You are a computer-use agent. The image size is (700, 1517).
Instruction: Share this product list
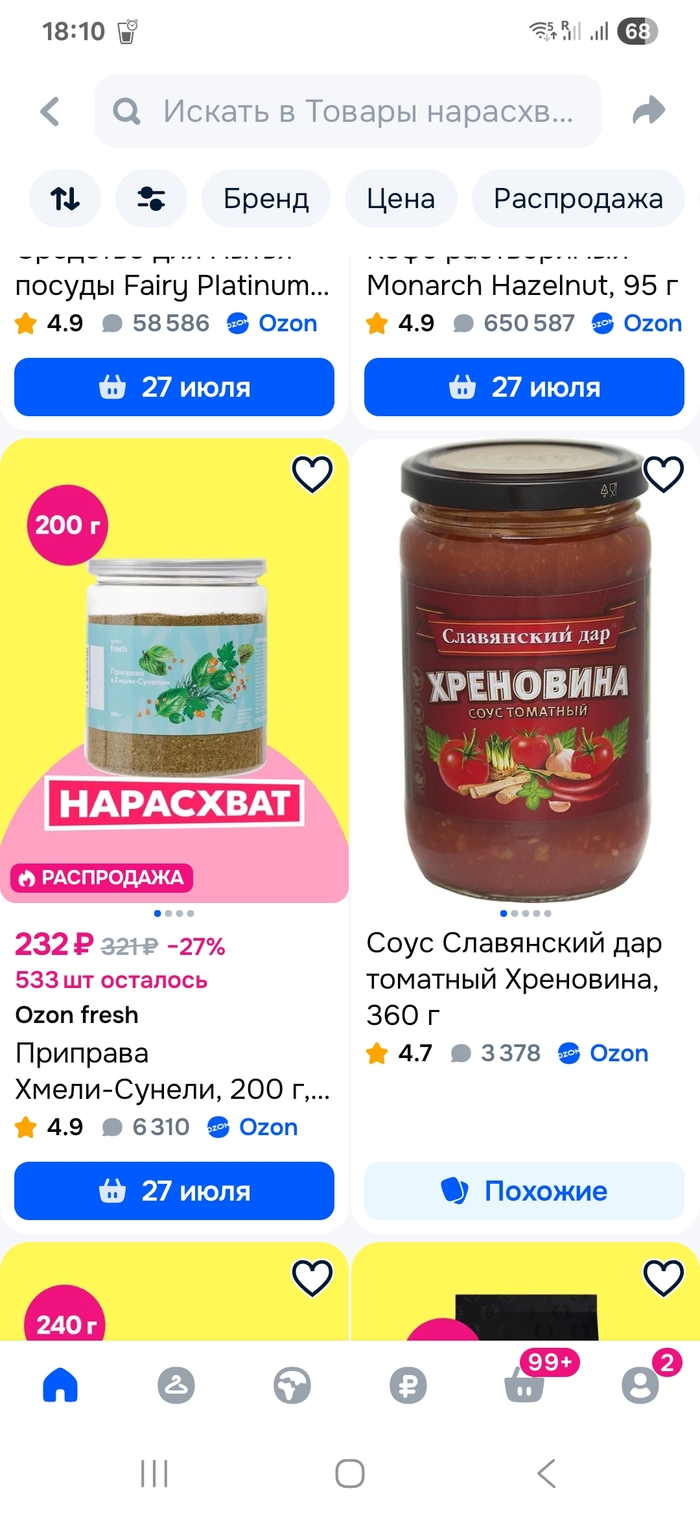click(649, 111)
